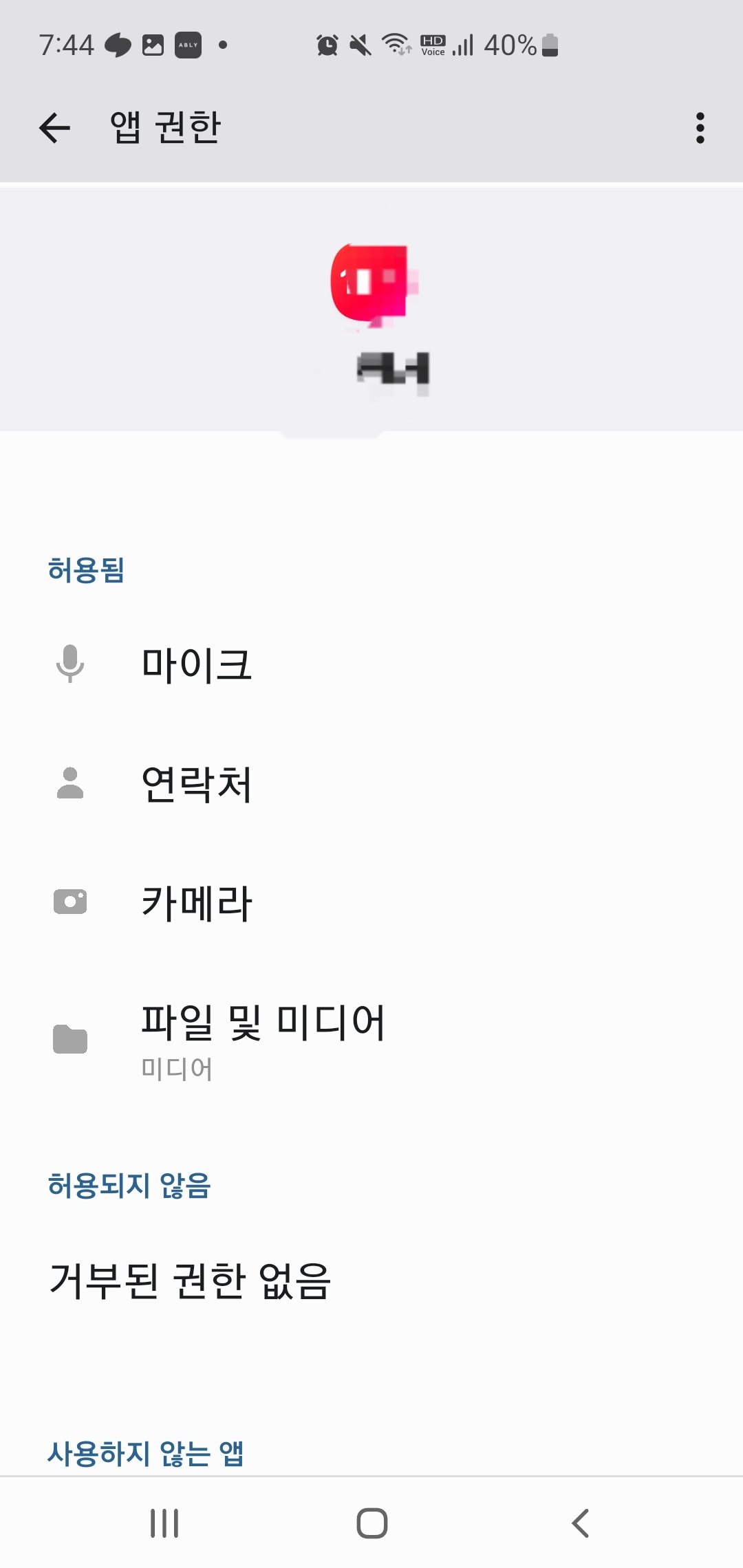Tap the 허용되지 않음 section header
Viewport: 743px width, 1568px height.
(x=130, y=1184)
